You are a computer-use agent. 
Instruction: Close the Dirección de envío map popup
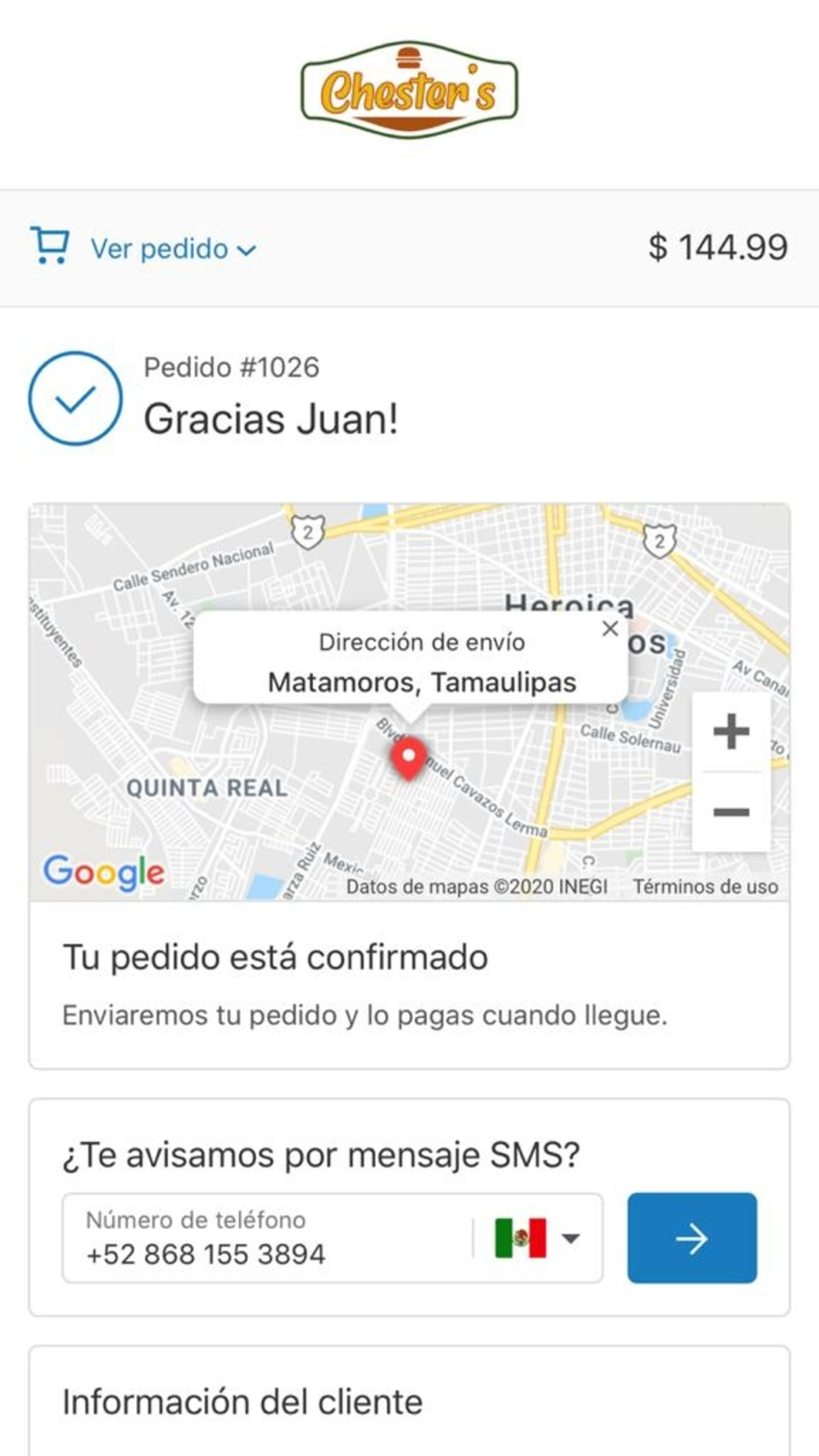(610, 629)
